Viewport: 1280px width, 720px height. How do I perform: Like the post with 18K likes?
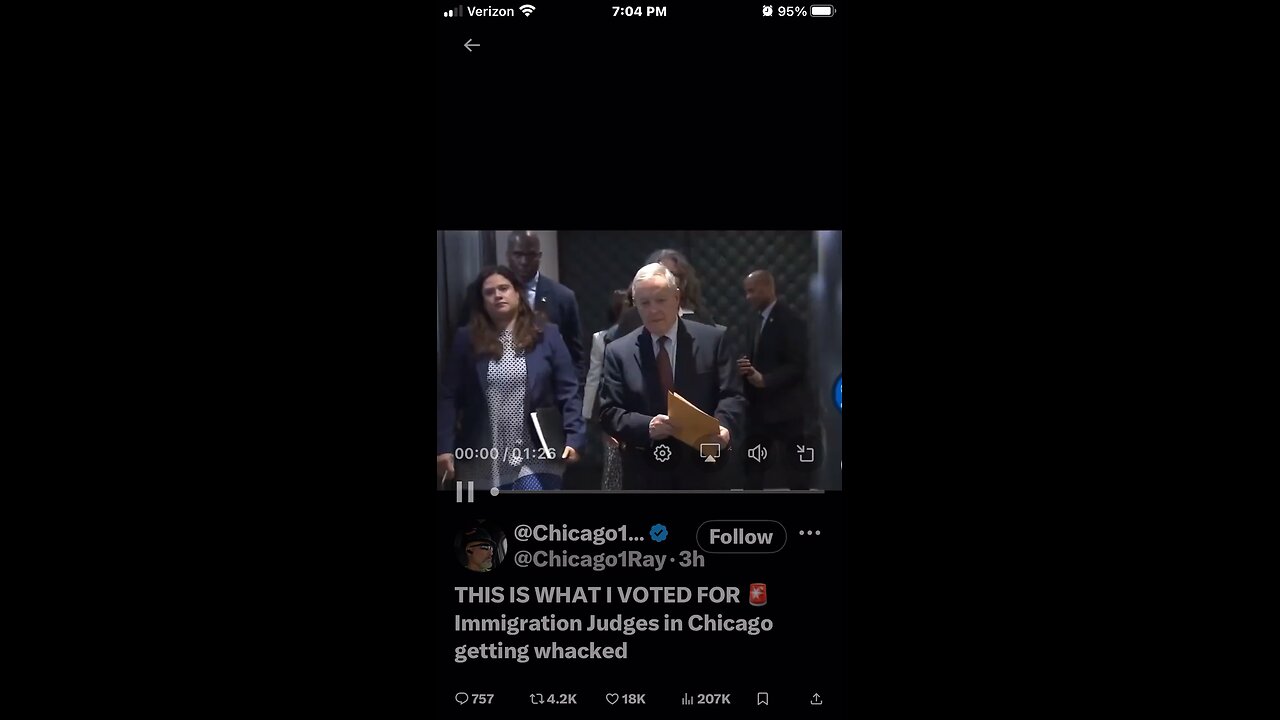(625, 699)
